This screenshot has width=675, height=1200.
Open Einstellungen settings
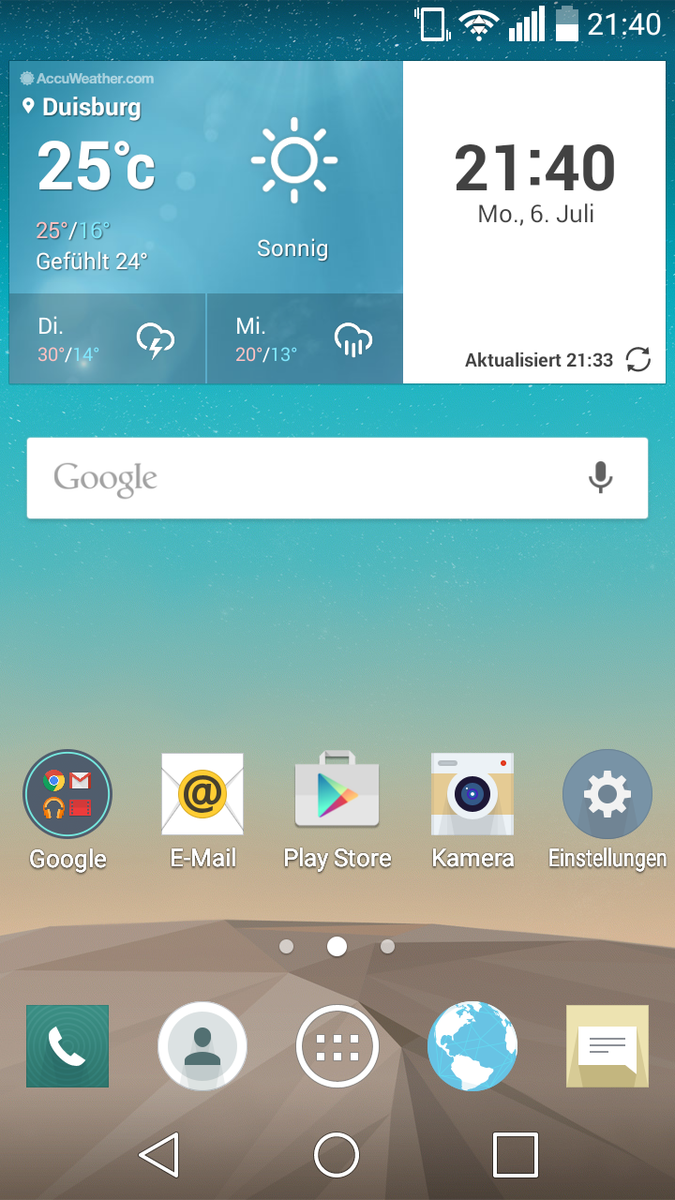click(607, 795)
